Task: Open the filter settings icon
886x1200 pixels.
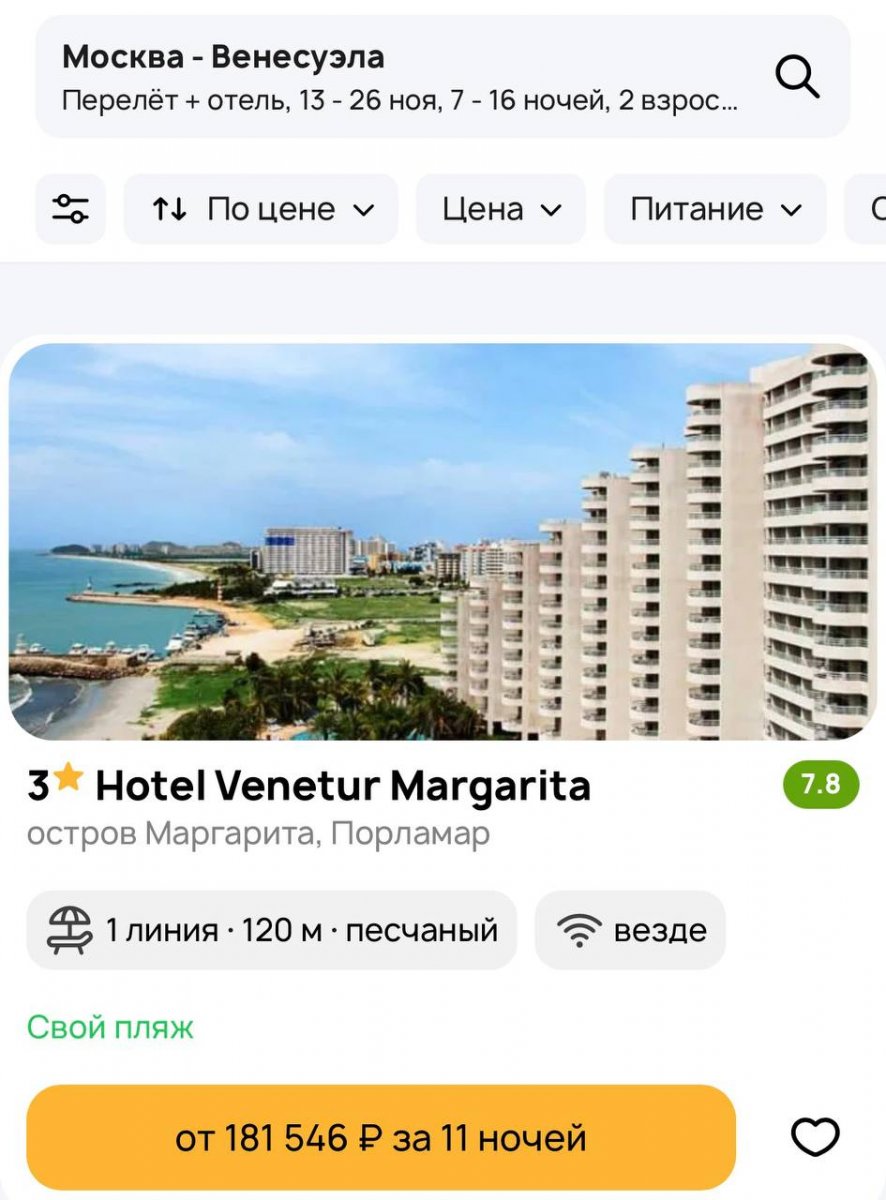Action: [x=70, y=209]
